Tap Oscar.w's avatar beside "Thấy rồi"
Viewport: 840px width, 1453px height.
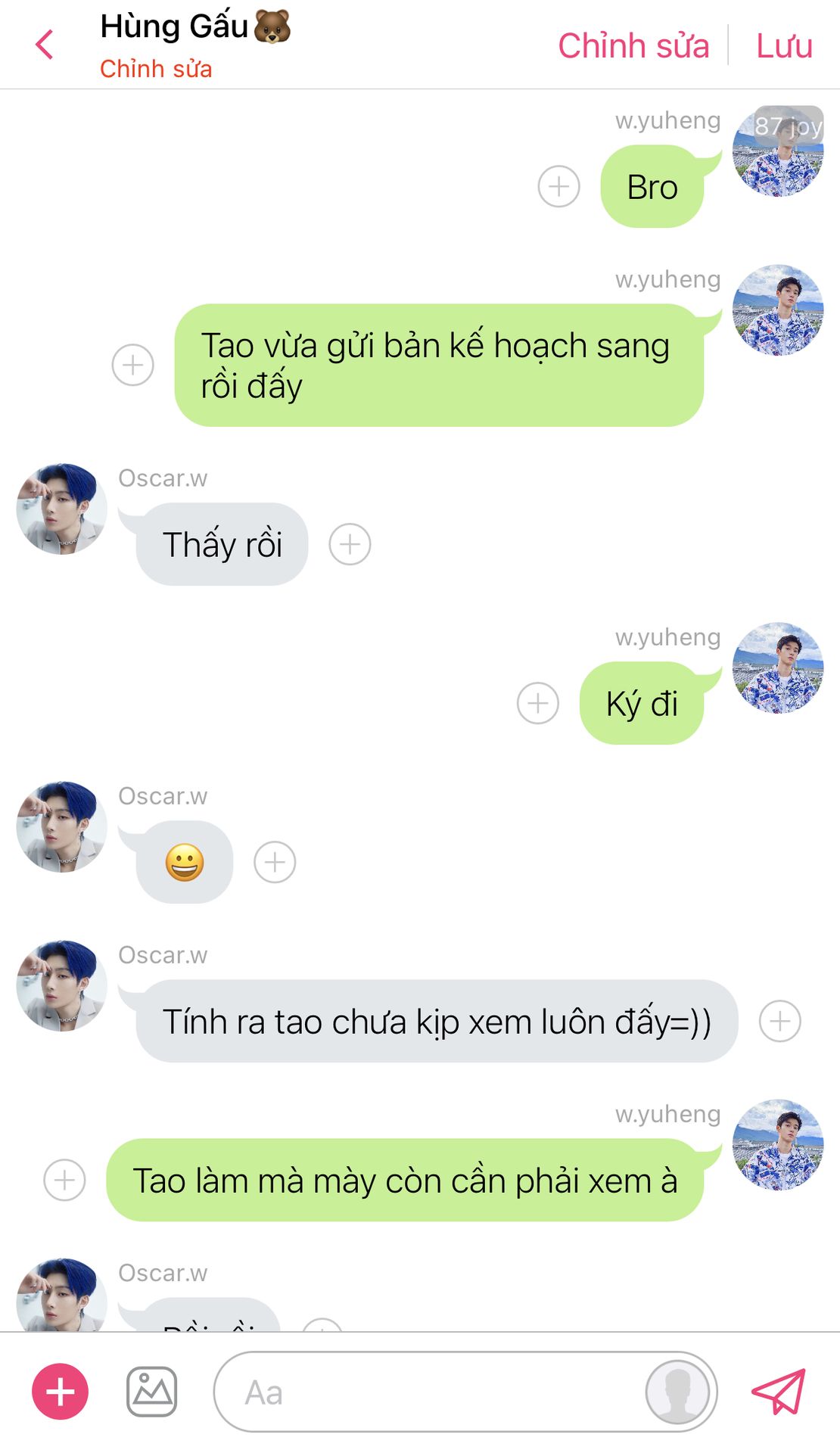point(62,509)
